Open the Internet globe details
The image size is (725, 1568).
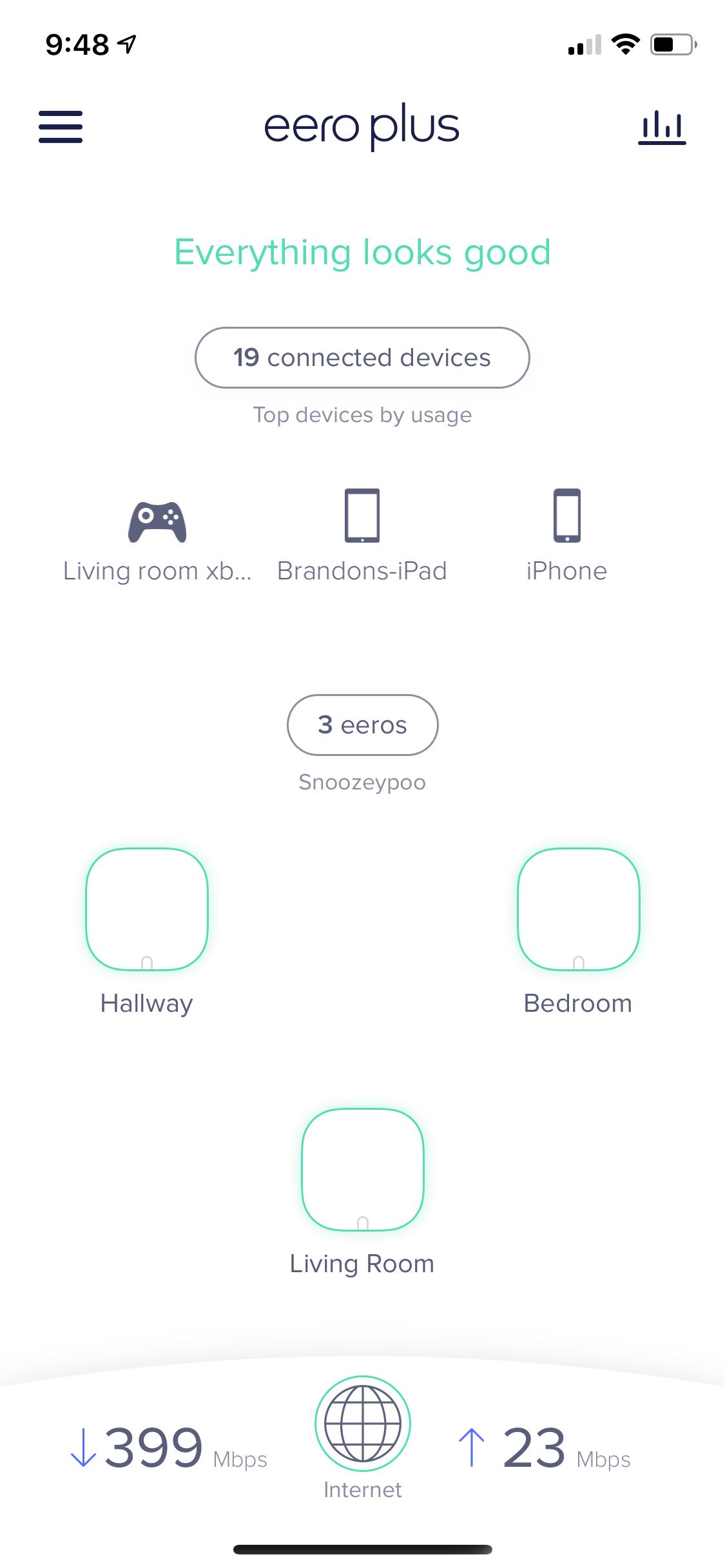pos(362,1424)
